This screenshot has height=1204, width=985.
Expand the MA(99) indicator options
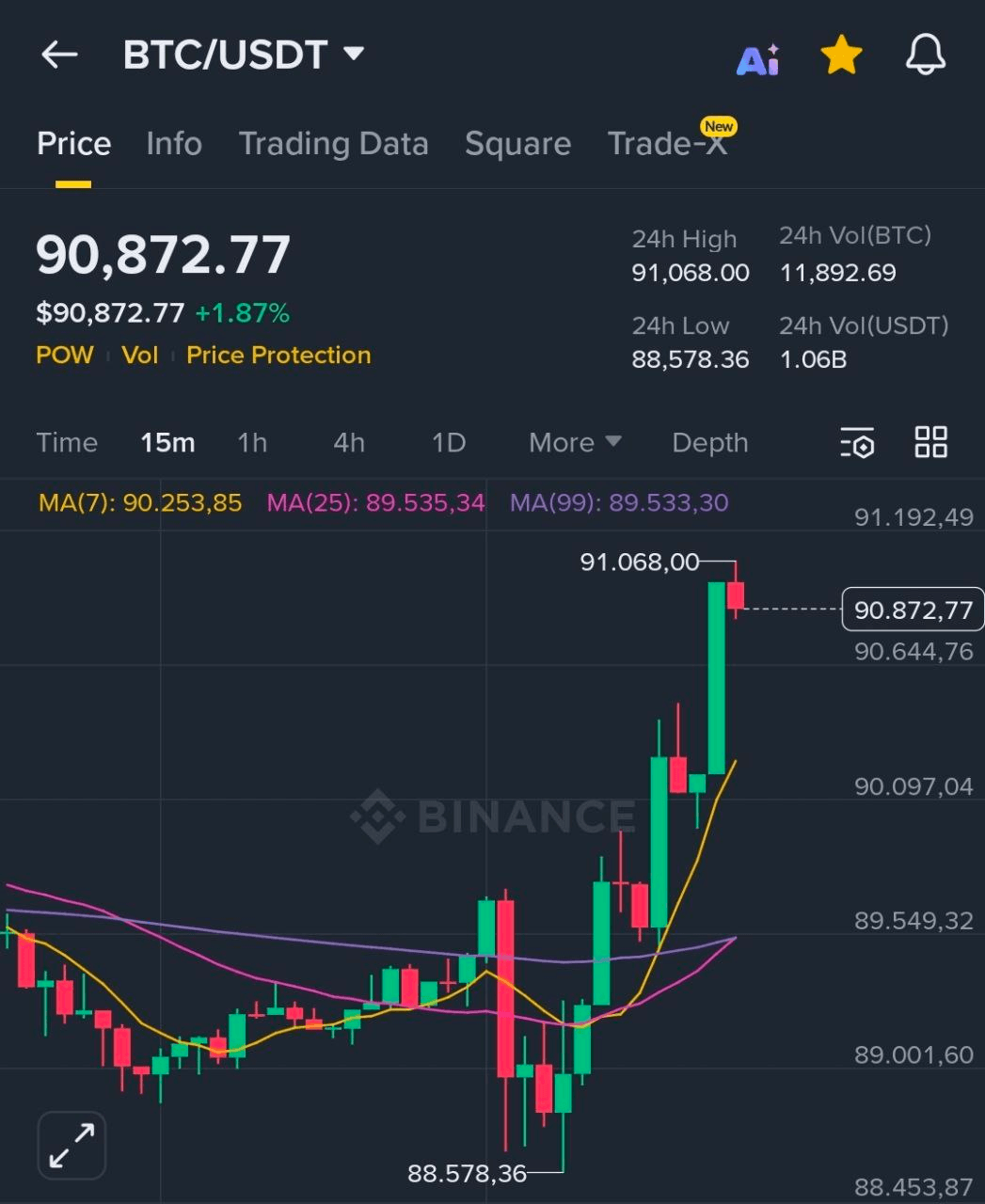tap(619, 502)
